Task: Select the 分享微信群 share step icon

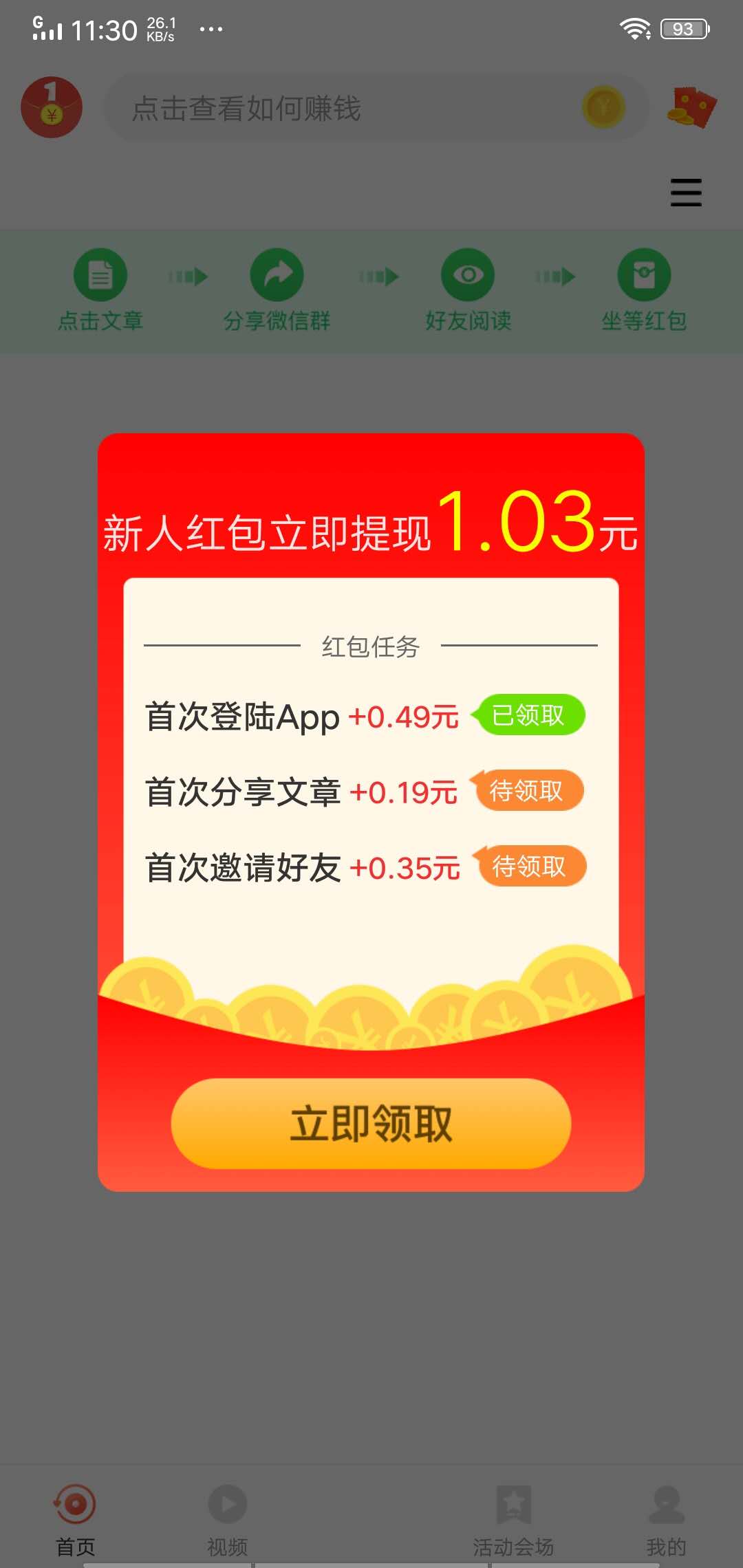Action: coord(278,274)
